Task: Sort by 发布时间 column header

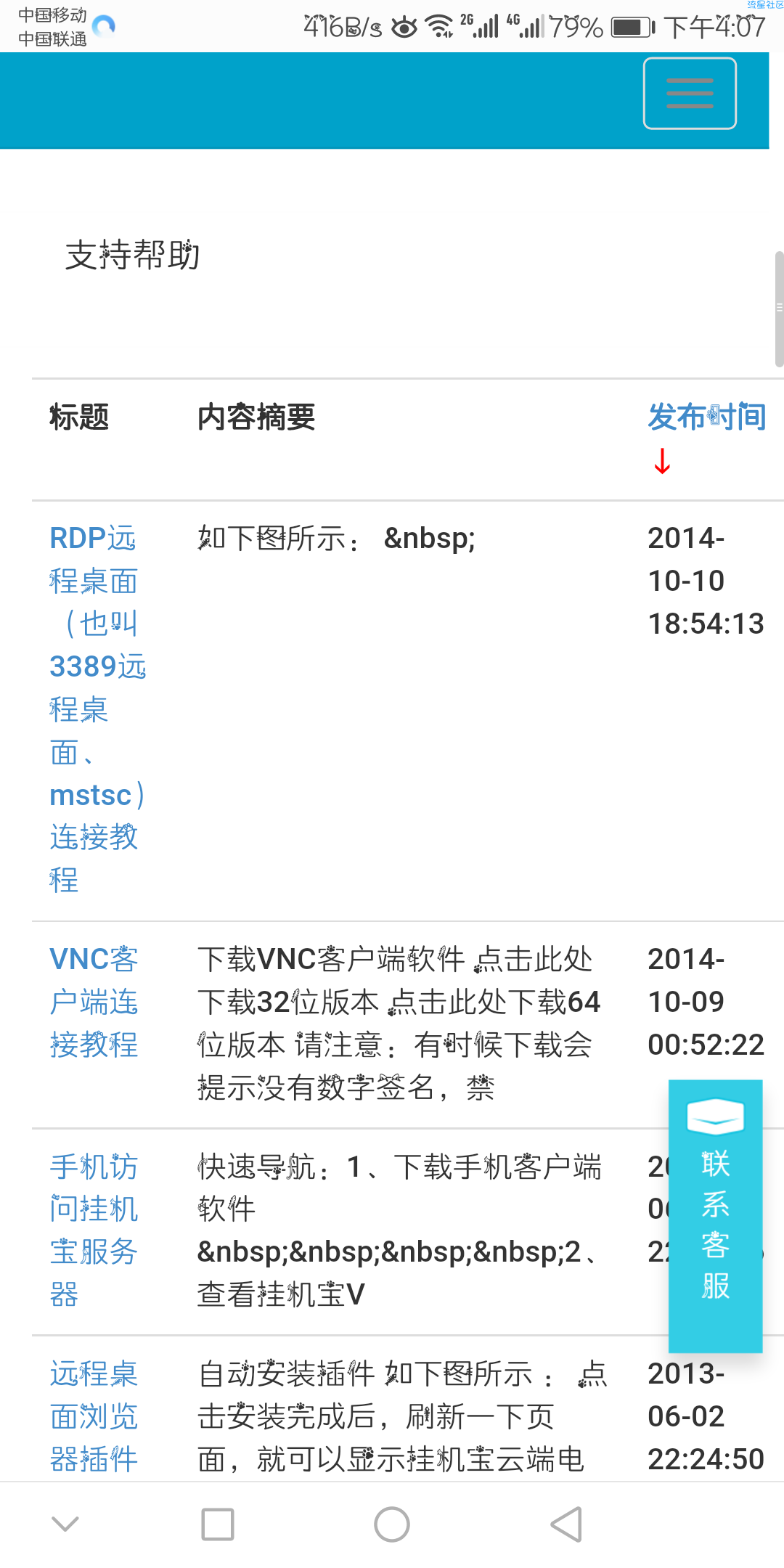Action: (x=706, y=417)
